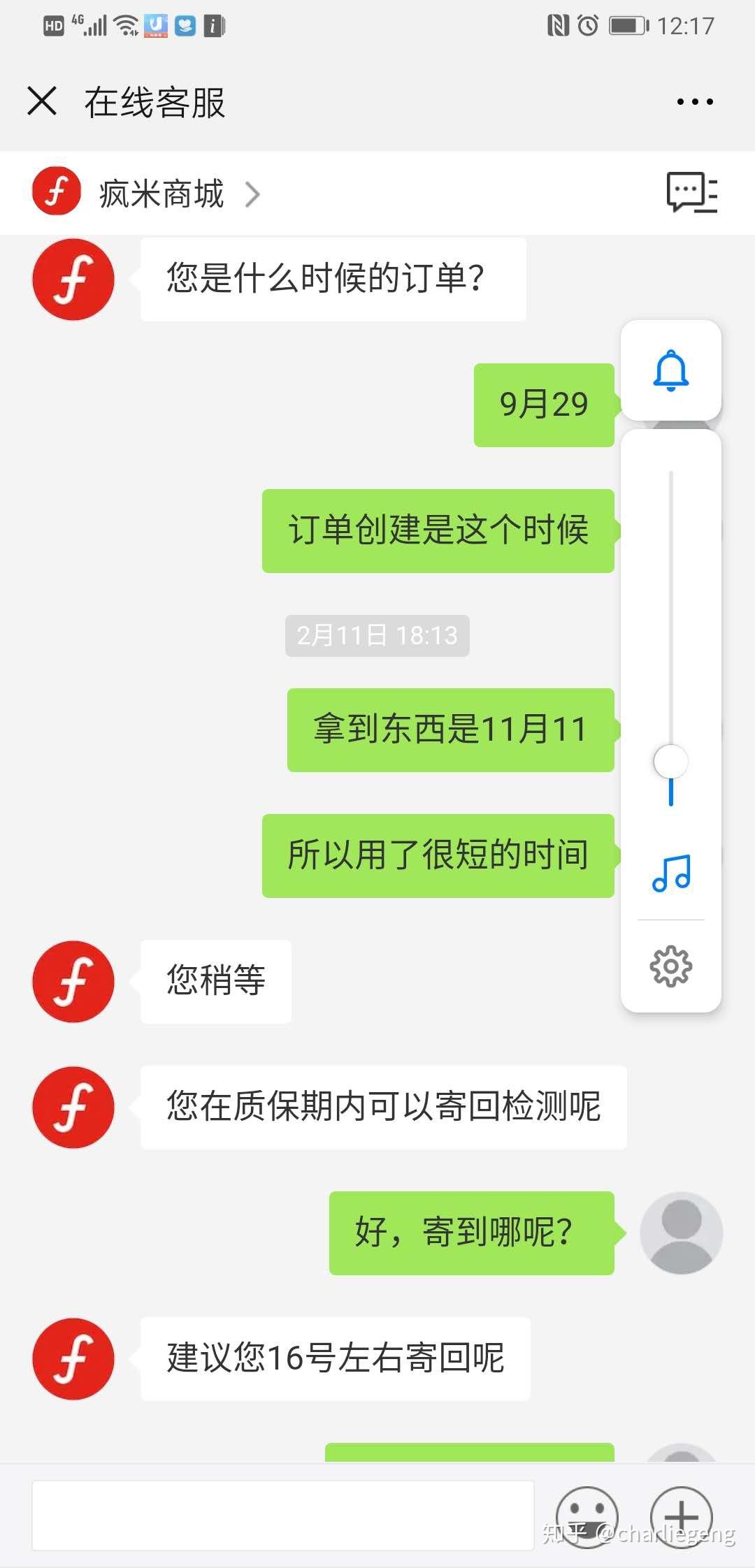755x1568 pixels.
Task: Open the message list icon beside 疯米商城
Action: [691, 192]
